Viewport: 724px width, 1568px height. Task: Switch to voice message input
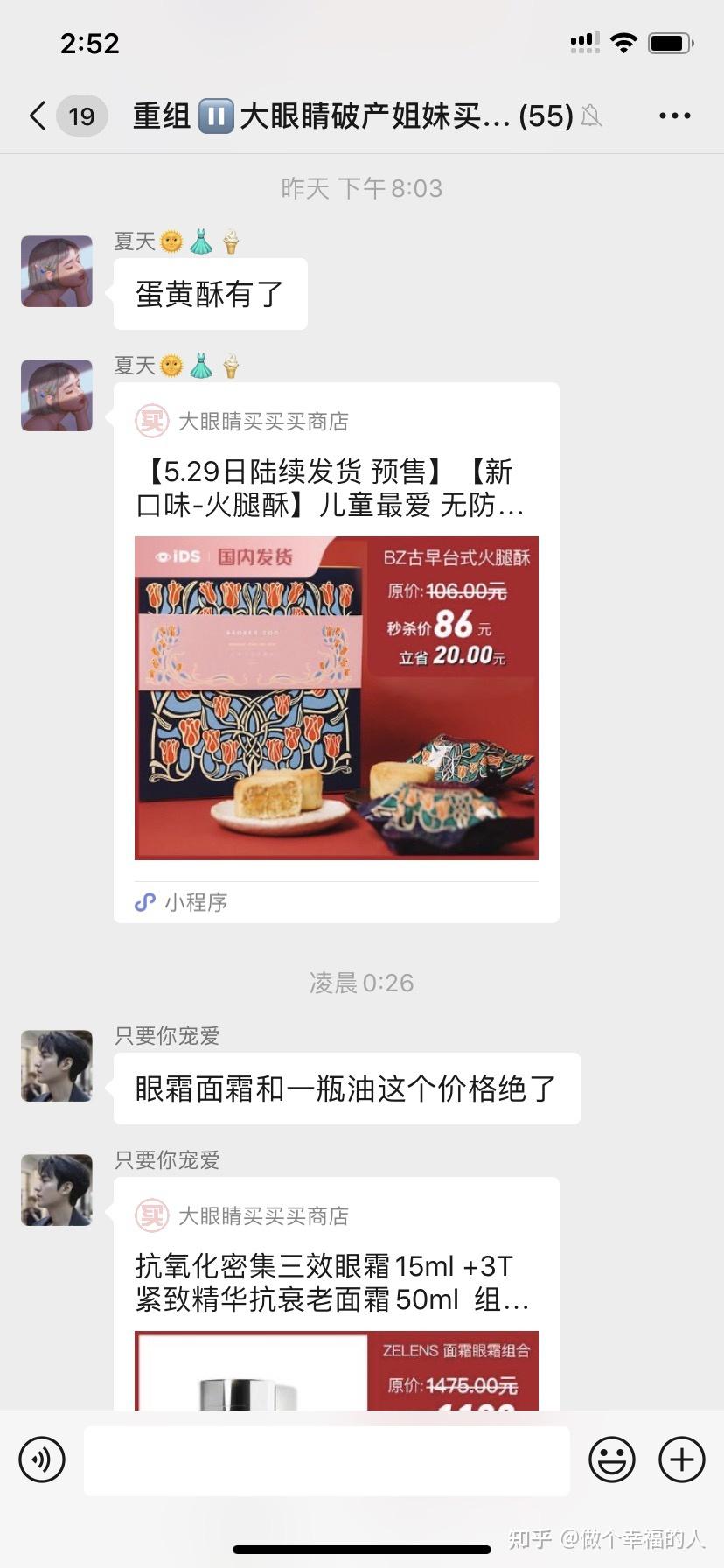[42, 1459]
